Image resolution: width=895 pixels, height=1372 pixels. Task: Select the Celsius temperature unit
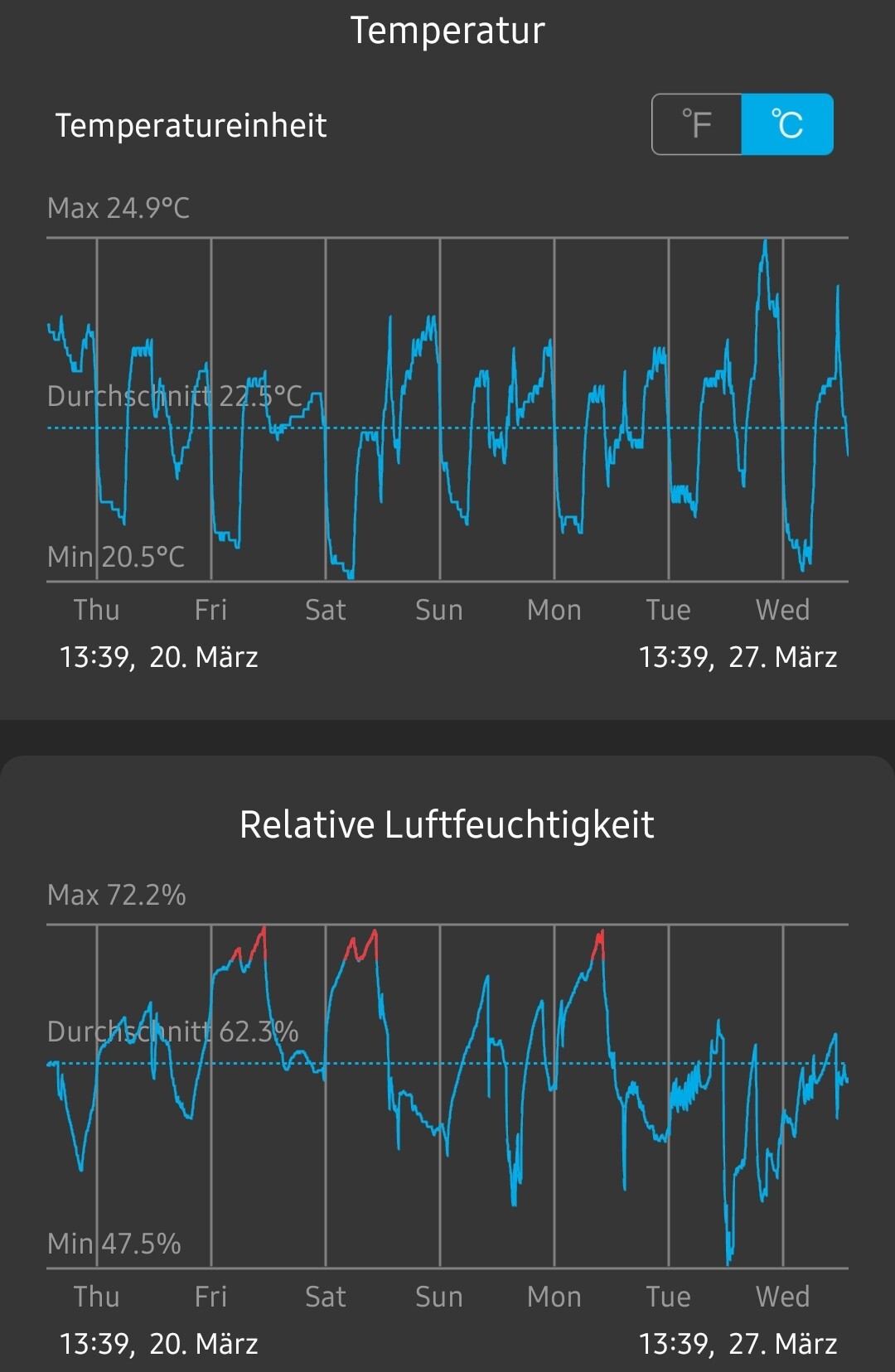click(x=786, y=125)
